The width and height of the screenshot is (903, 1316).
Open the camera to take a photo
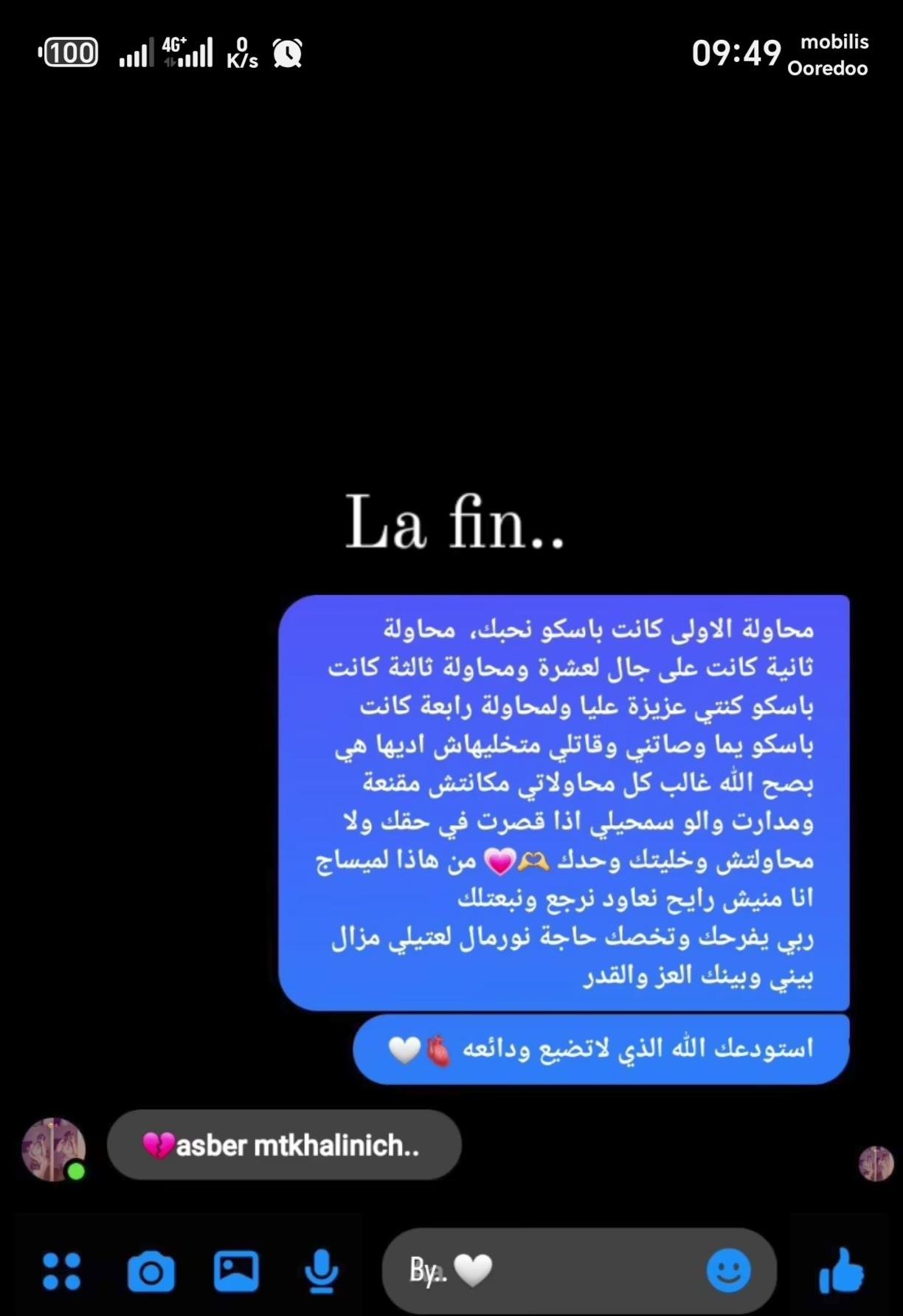point(151,1271)
